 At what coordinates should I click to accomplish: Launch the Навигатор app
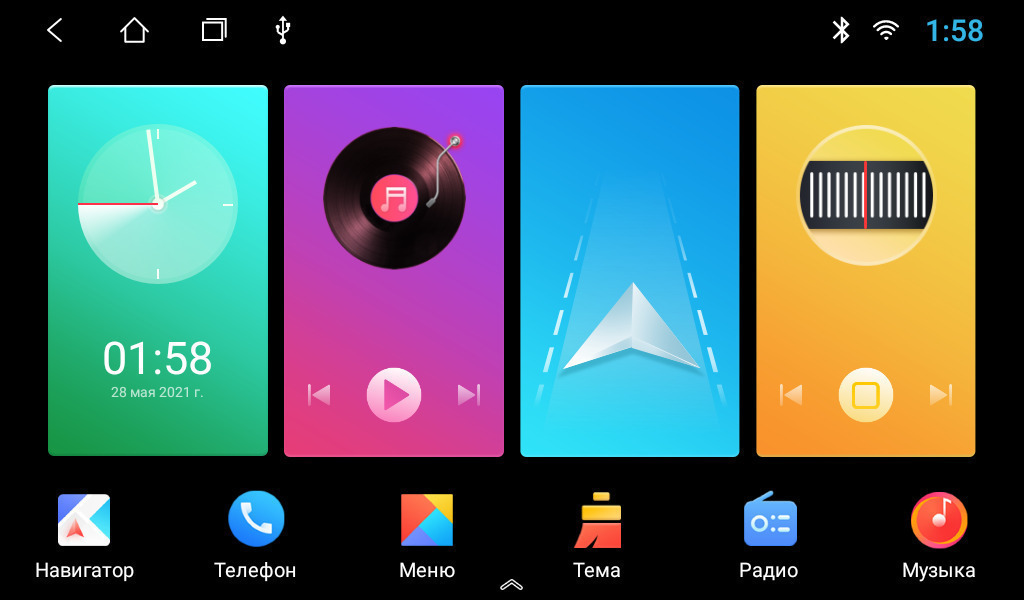pos(84,521)
